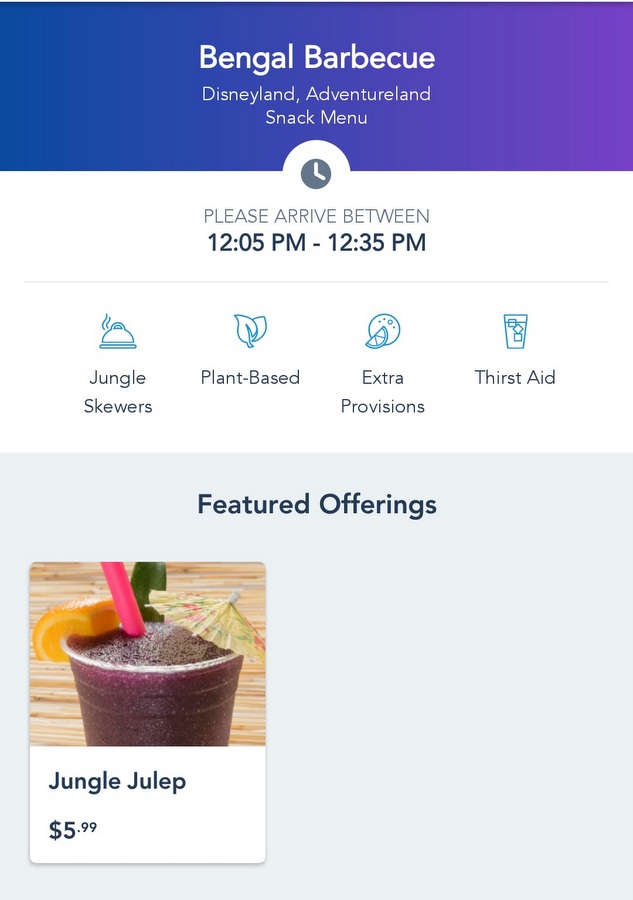Switch to the Thirst Aid category

(x=515, y=349)
